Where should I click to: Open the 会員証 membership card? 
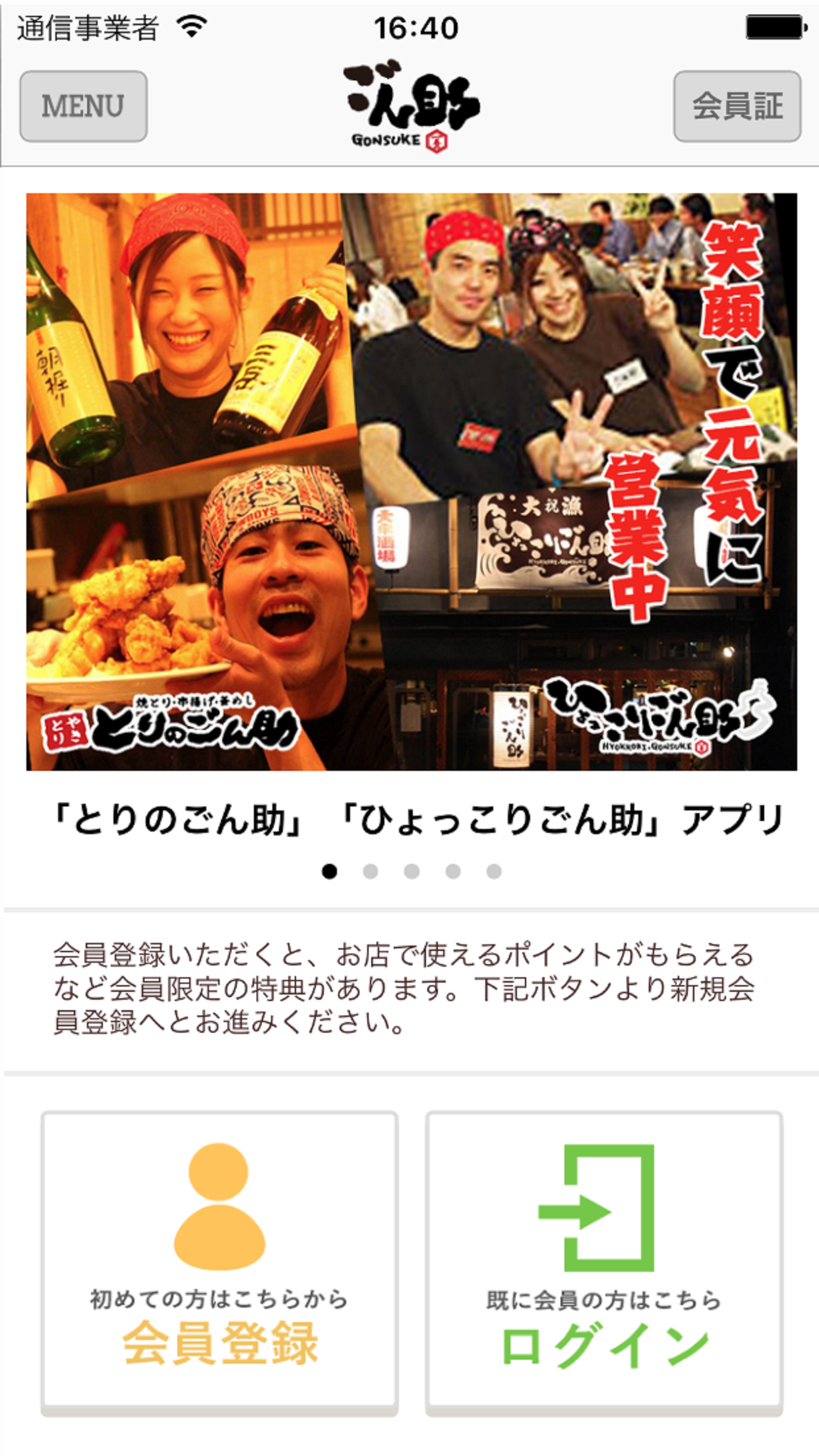tap(737, 106)
